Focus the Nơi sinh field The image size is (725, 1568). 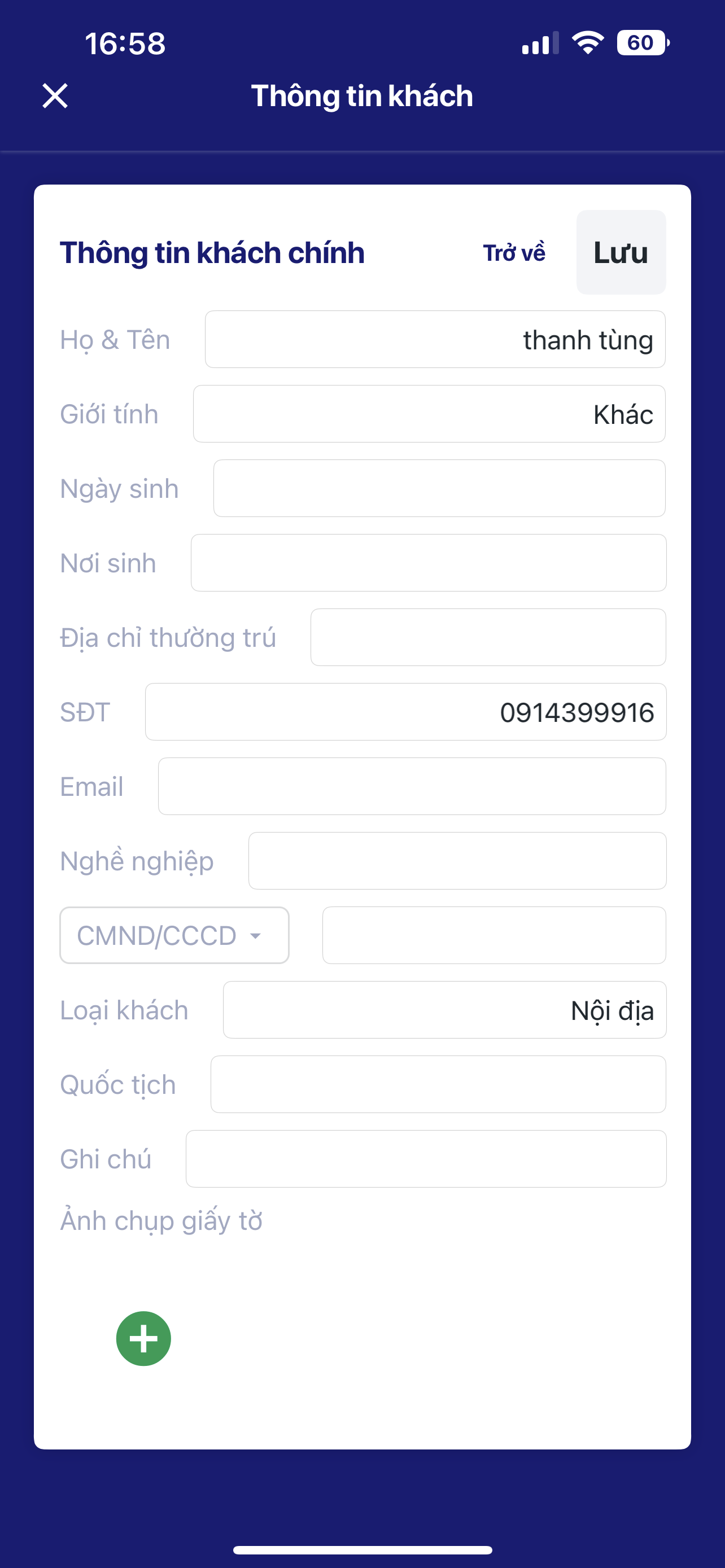point(428,563)
